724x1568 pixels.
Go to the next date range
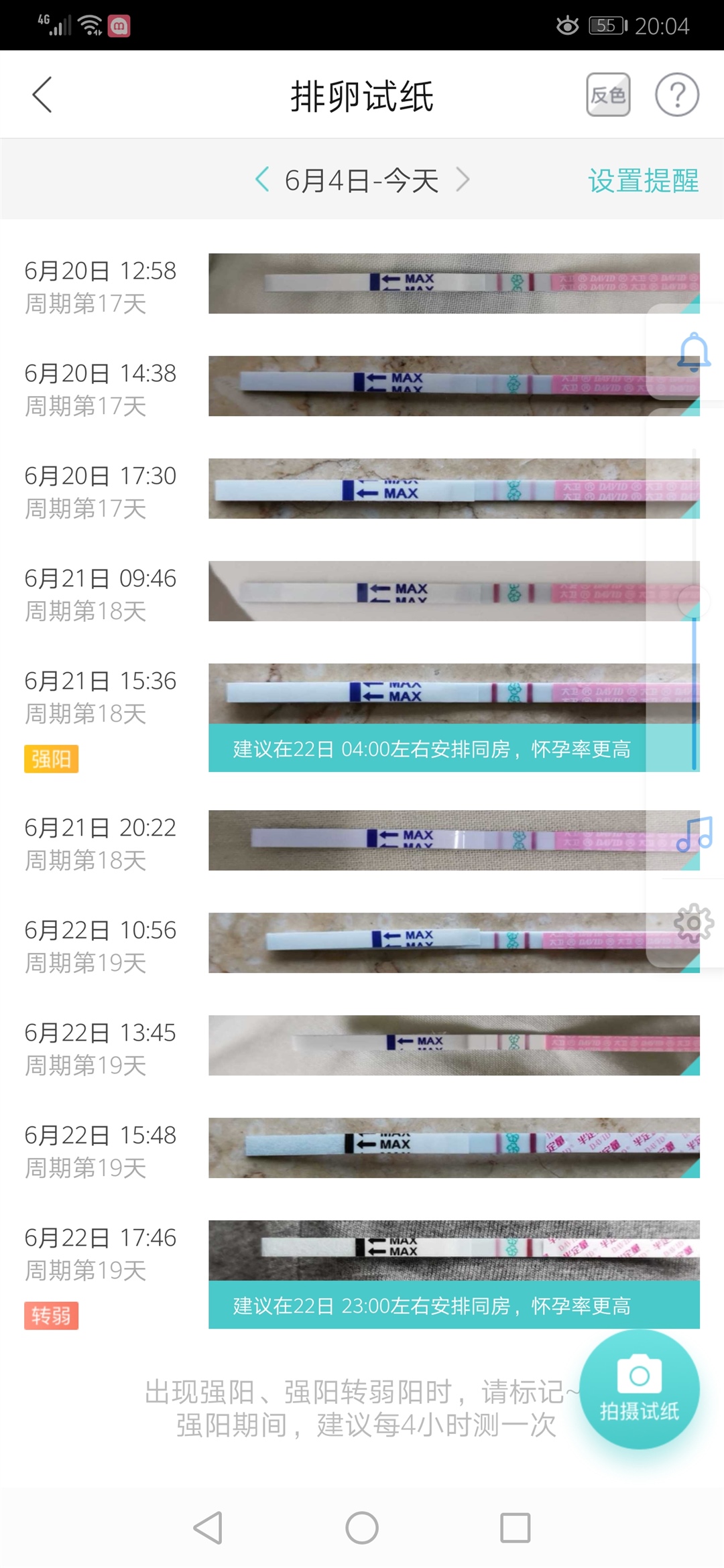tap(463, 180)
